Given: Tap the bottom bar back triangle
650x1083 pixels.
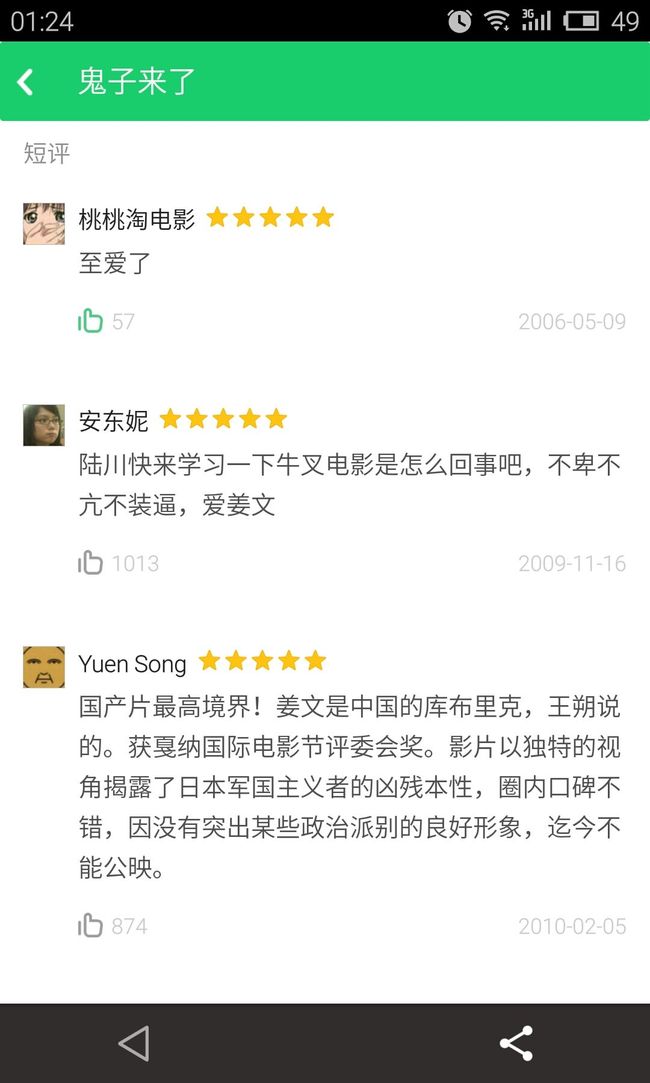Looking at the screenshot, I should (134, 1043).
